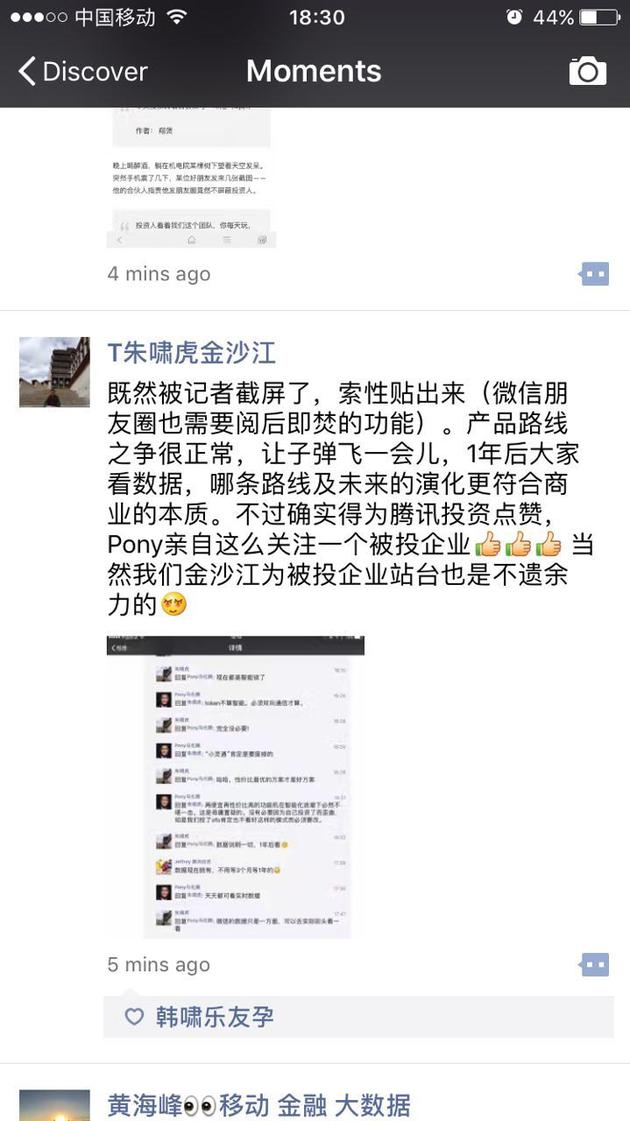The width and height of the screenshot is (630, 1121).
Task: Open the camera to post a moment
Action: point(587,71)
